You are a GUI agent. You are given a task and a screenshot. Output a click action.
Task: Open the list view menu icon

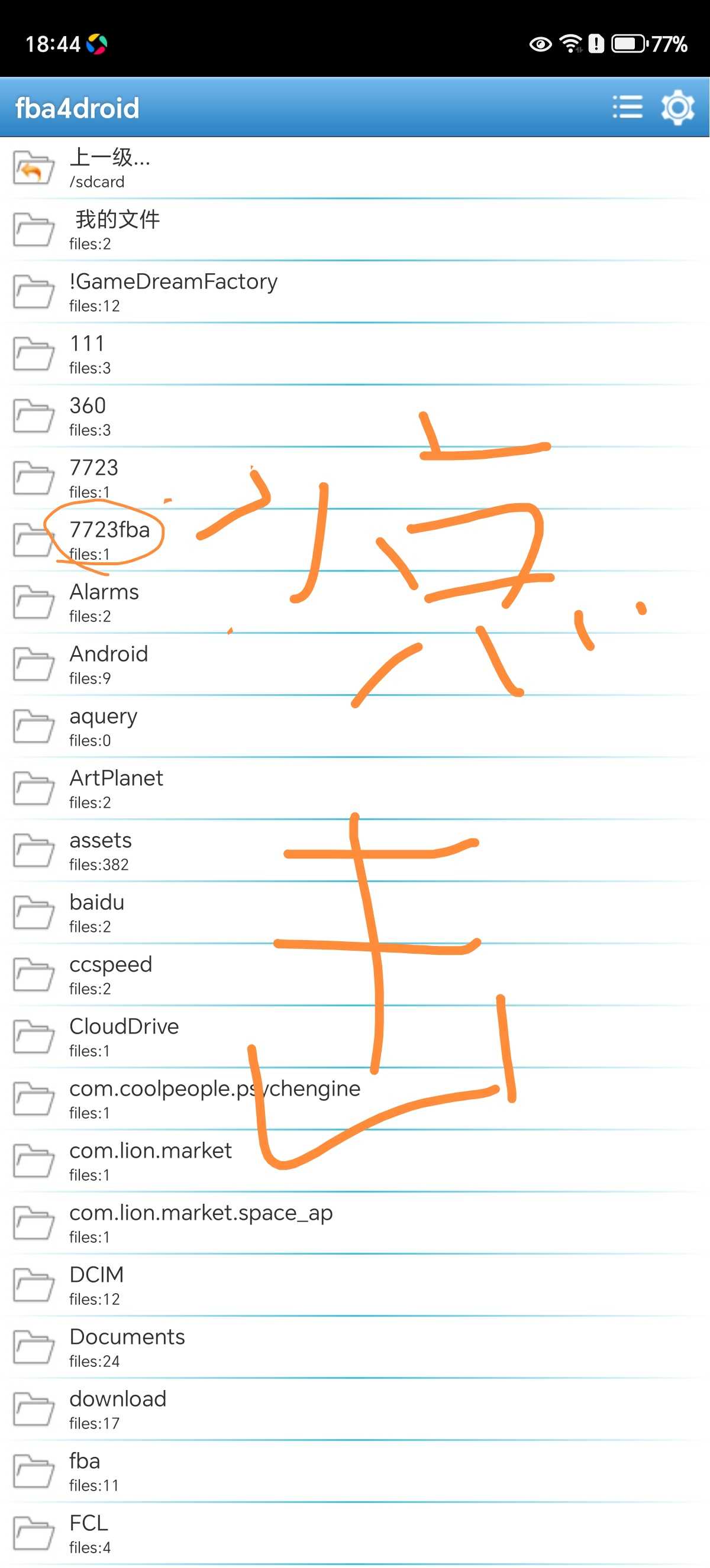click(627, 107)
